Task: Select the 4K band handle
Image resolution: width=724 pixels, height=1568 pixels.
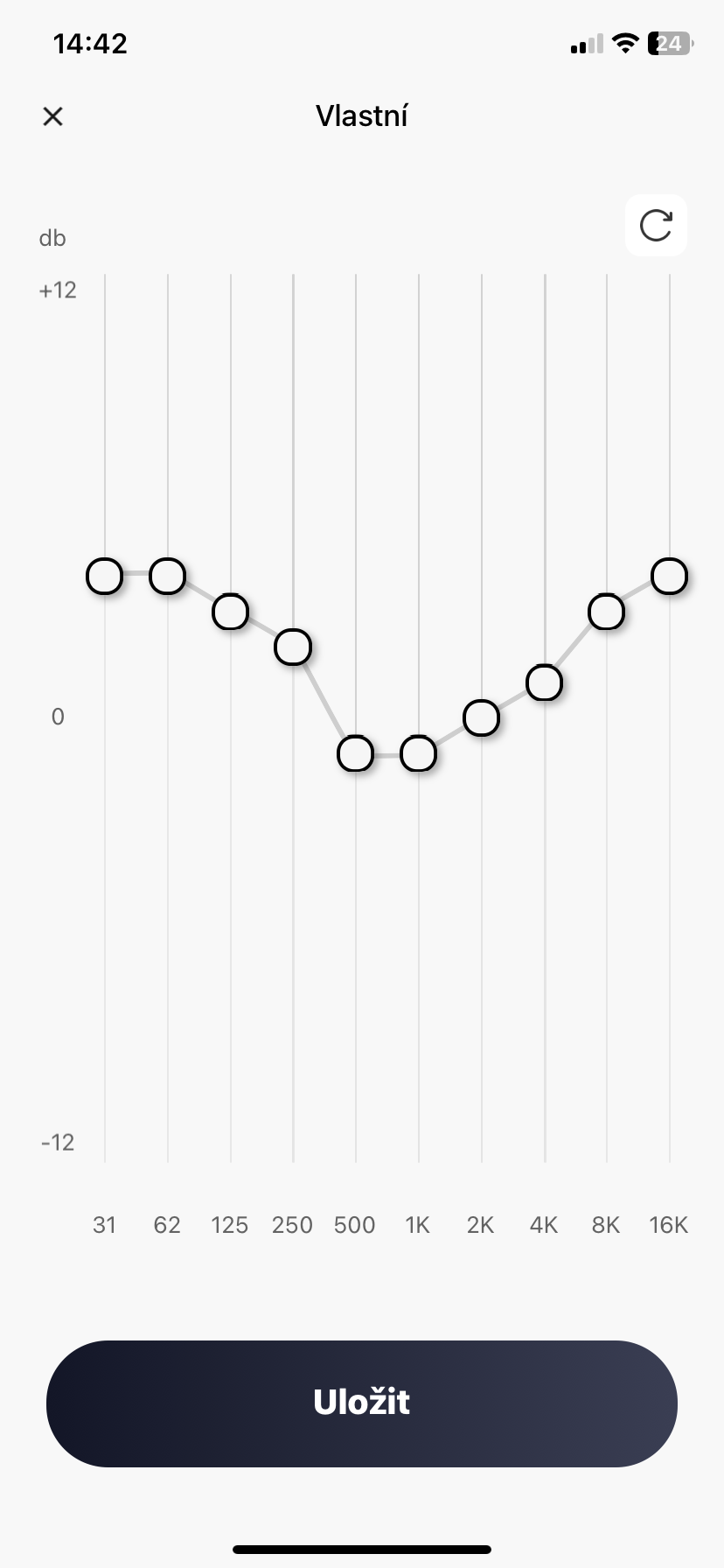Action: [x=544, y=682]
